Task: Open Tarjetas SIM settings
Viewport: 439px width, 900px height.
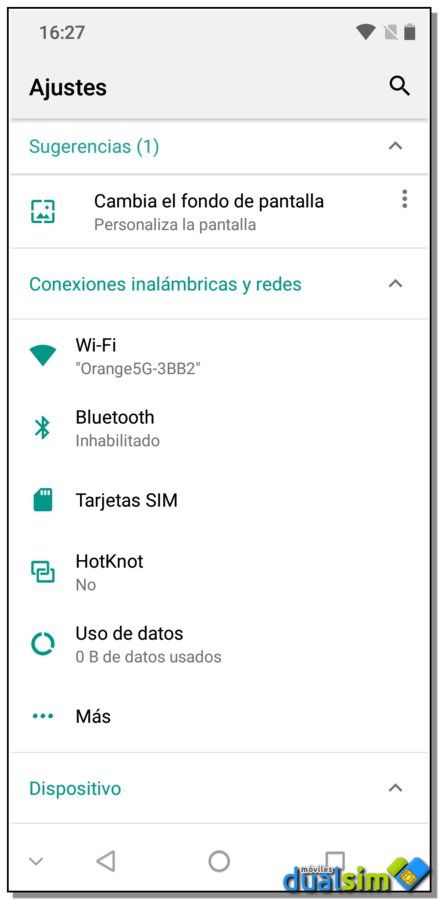Action: pyautogui.click(x=219, y=501)
